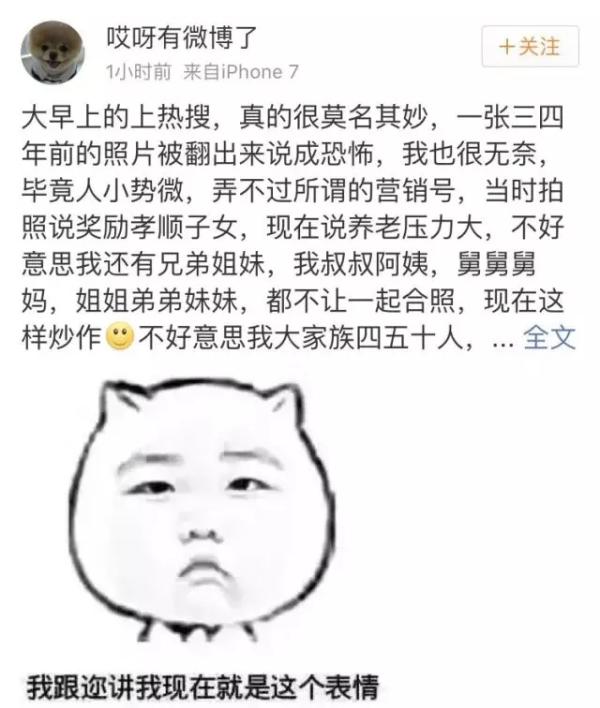The height and width of the screenshot is (708, 600).
Task: Open the poster's profile avatar
Action: pyautogui.click(x=54, y=50)
